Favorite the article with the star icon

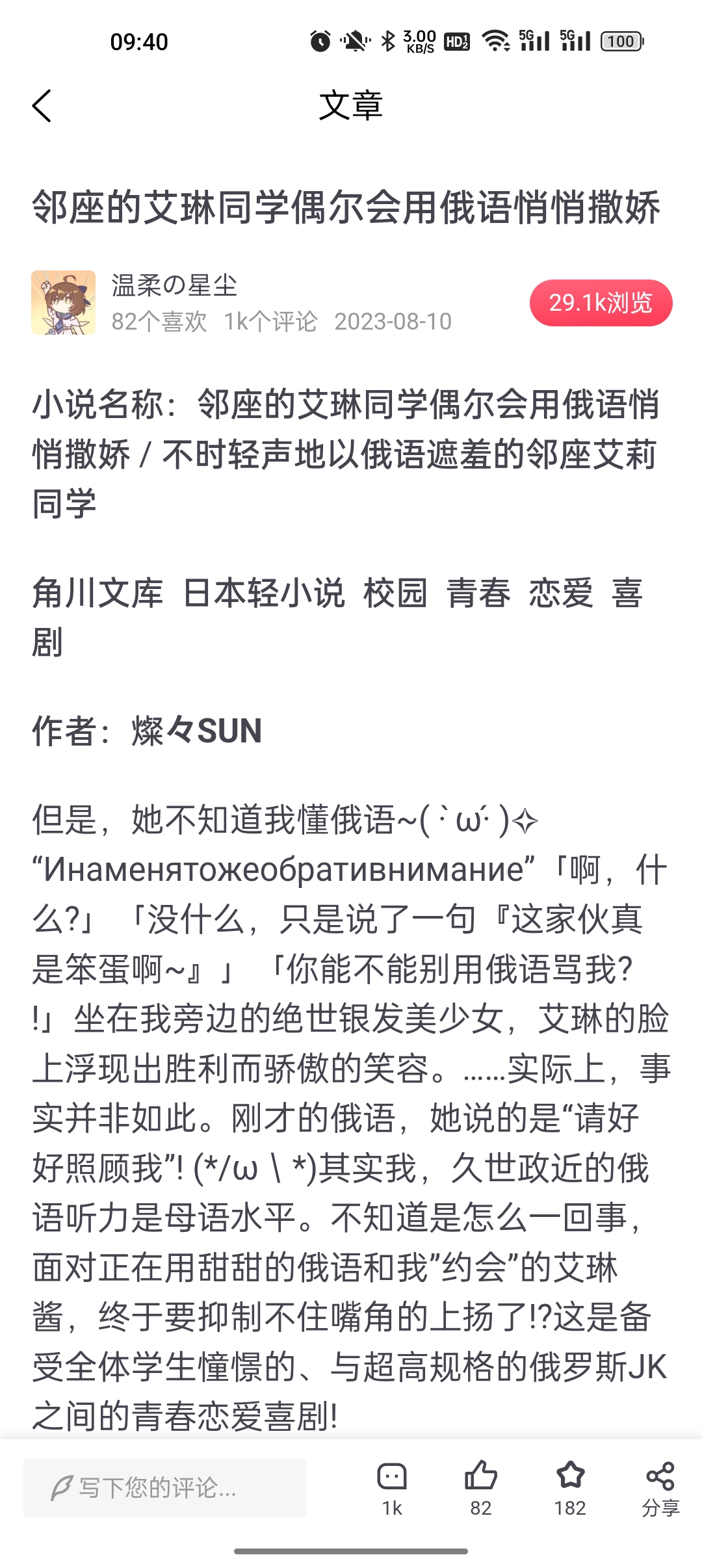click(x=570, y=1489)
